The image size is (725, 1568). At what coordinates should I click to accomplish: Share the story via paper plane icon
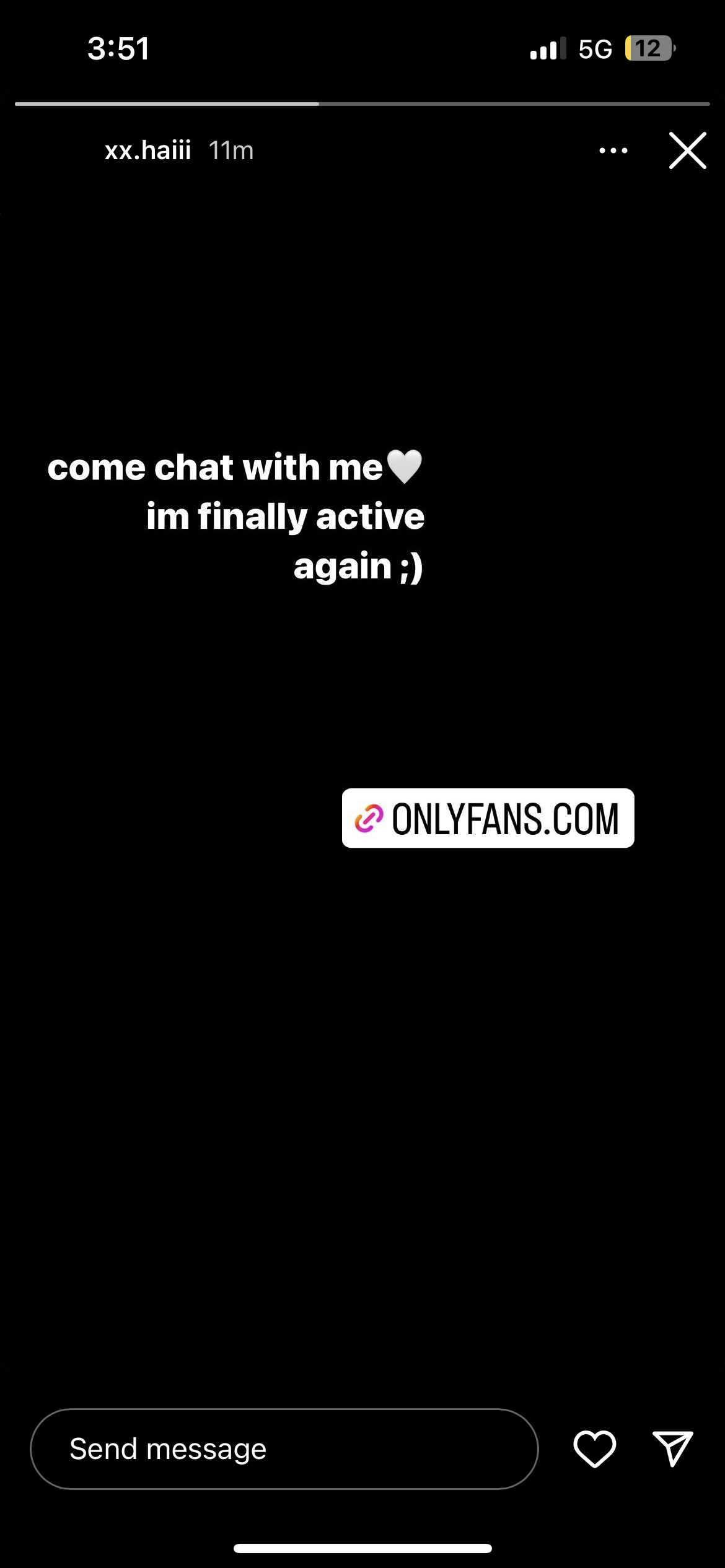(672, 1449)
